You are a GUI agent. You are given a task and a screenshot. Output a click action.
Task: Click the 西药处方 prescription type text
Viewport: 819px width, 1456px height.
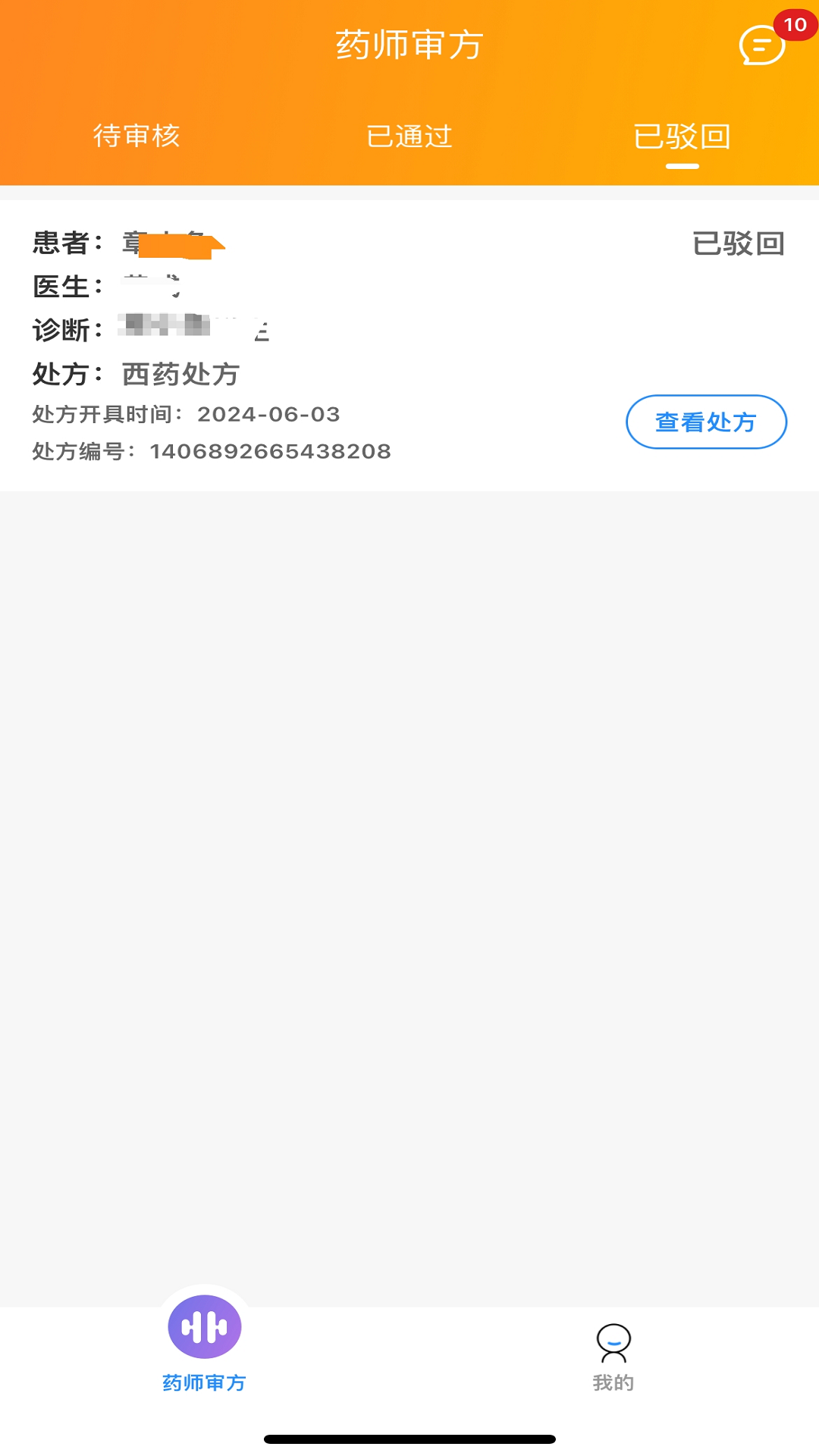click(x=178, y=375)
